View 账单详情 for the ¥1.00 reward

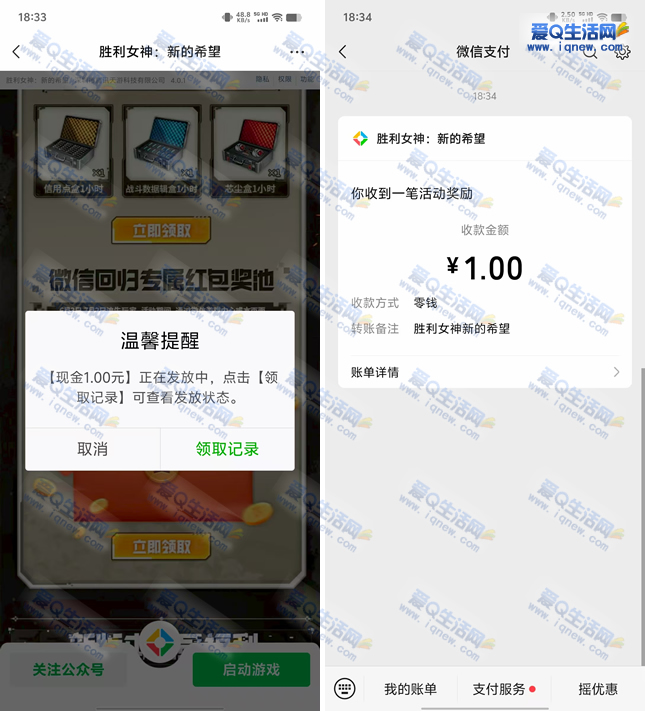click(485, 372)
